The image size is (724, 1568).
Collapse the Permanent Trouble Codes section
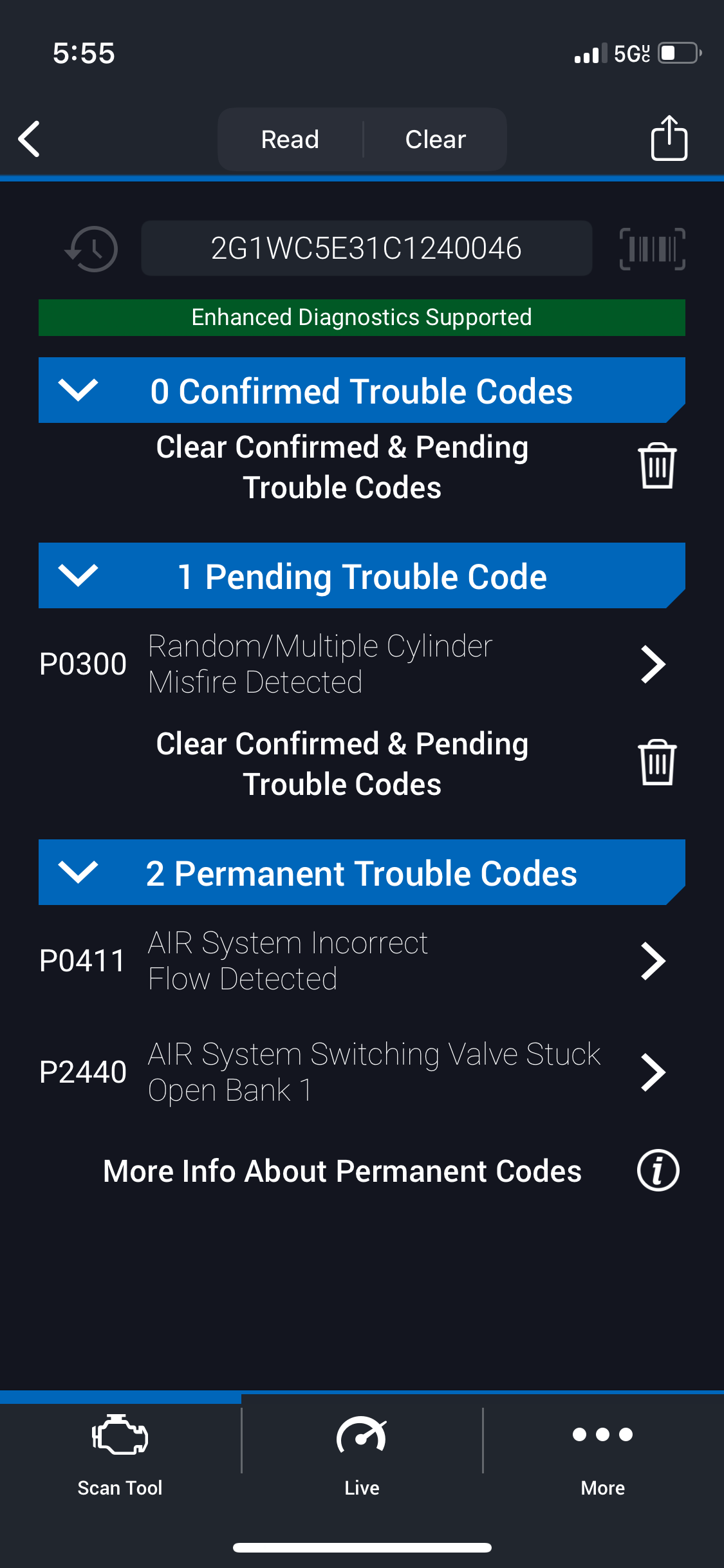pyautogui.click(x=78, y=872)
